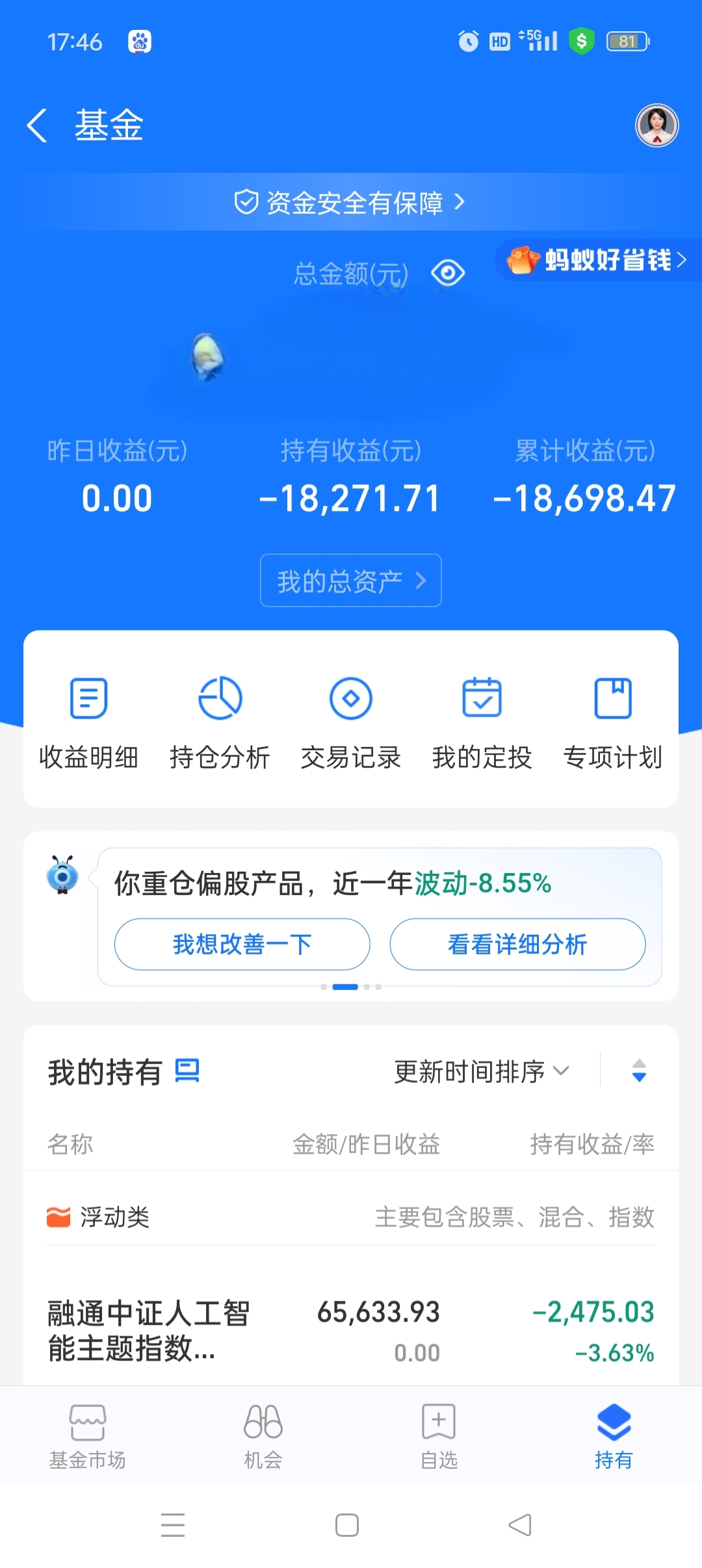Tap 看看详细分析 to view detailed analysis

[x=518, y=945]
